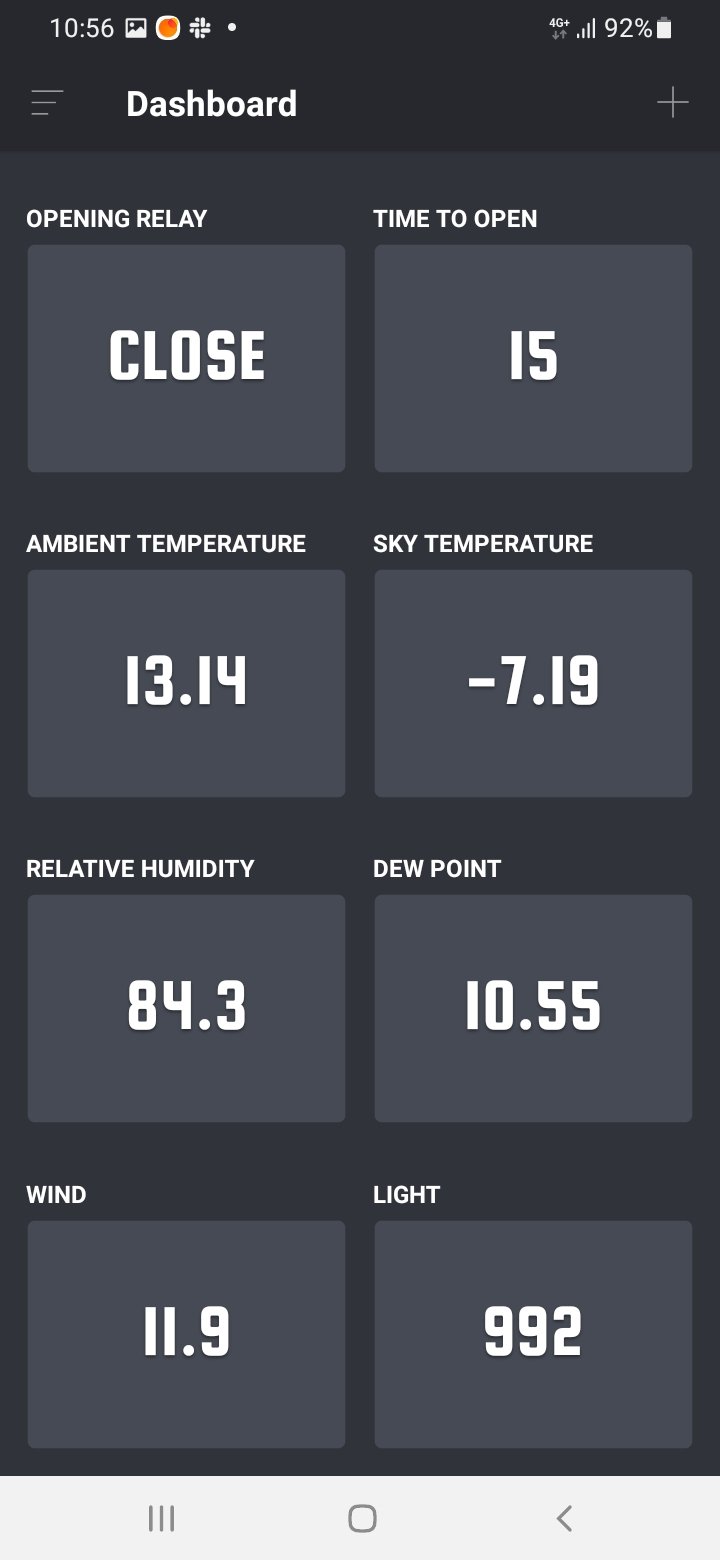This screenshot has height=1560, width=720.
Task: Open the Opening Relay card showing CLOSE
Action: tap(186, 358)
